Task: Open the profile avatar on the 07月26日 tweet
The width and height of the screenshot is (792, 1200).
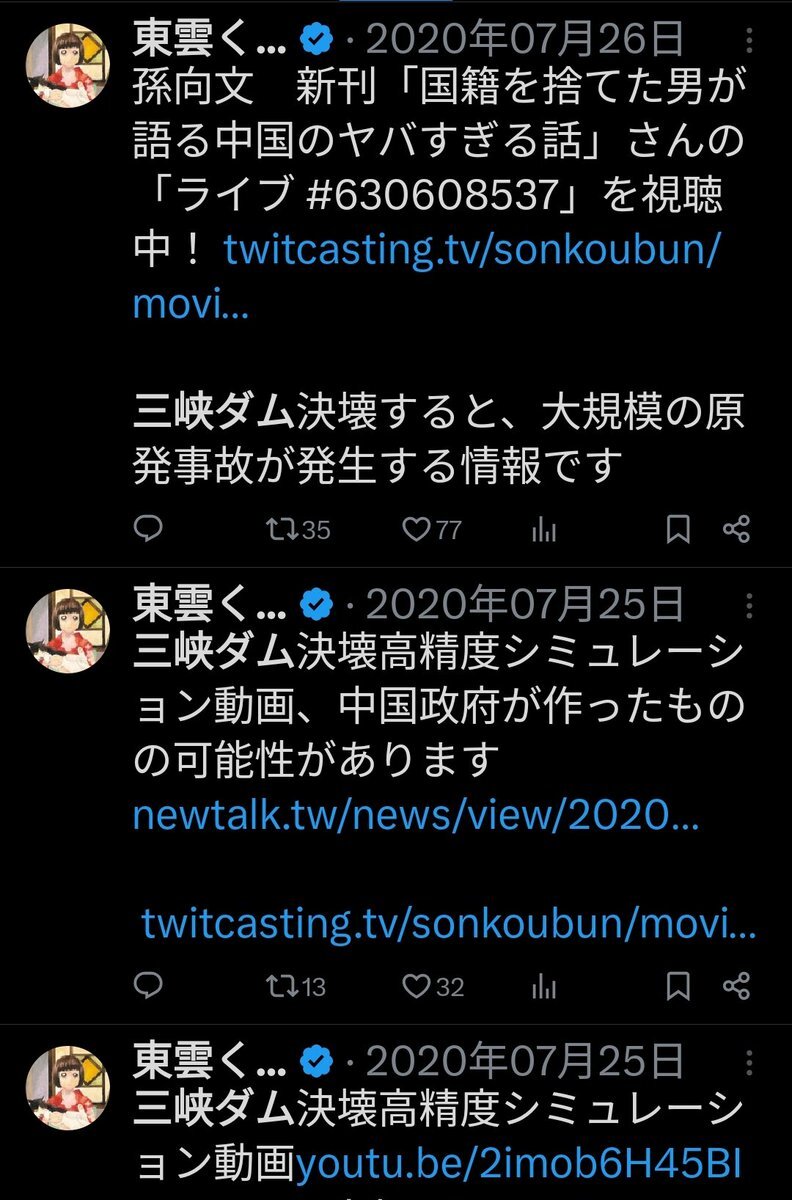Action: click(x=66, y=63)
